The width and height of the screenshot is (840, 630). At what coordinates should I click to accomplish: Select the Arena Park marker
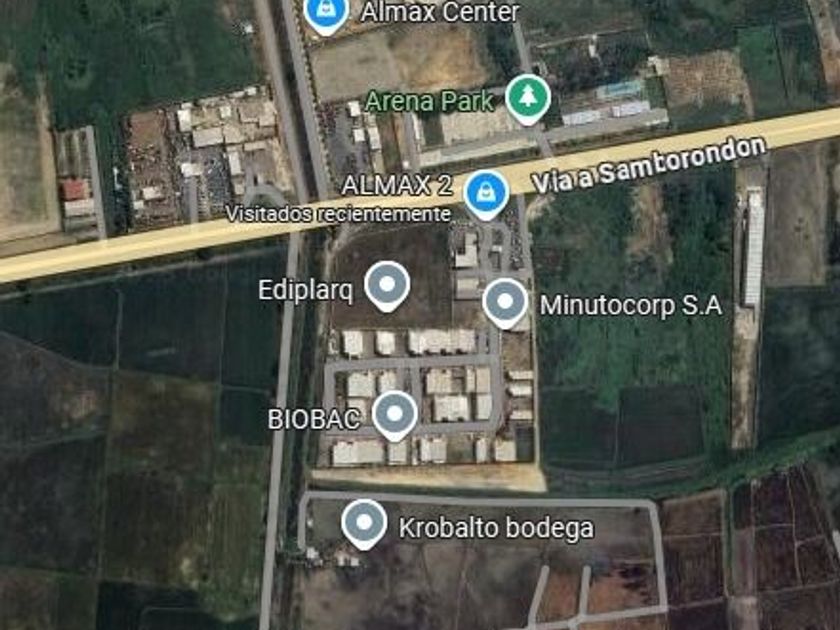click(526, 98)
